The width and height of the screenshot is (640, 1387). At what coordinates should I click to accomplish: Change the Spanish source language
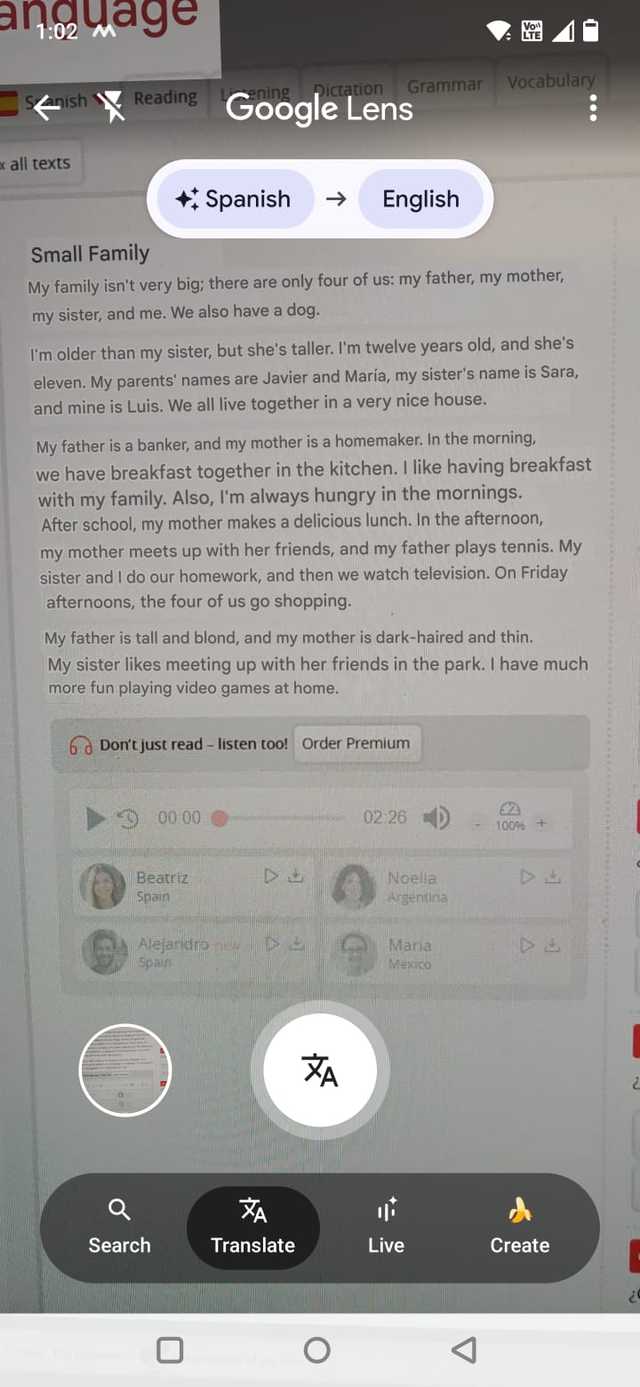(233, 199)
